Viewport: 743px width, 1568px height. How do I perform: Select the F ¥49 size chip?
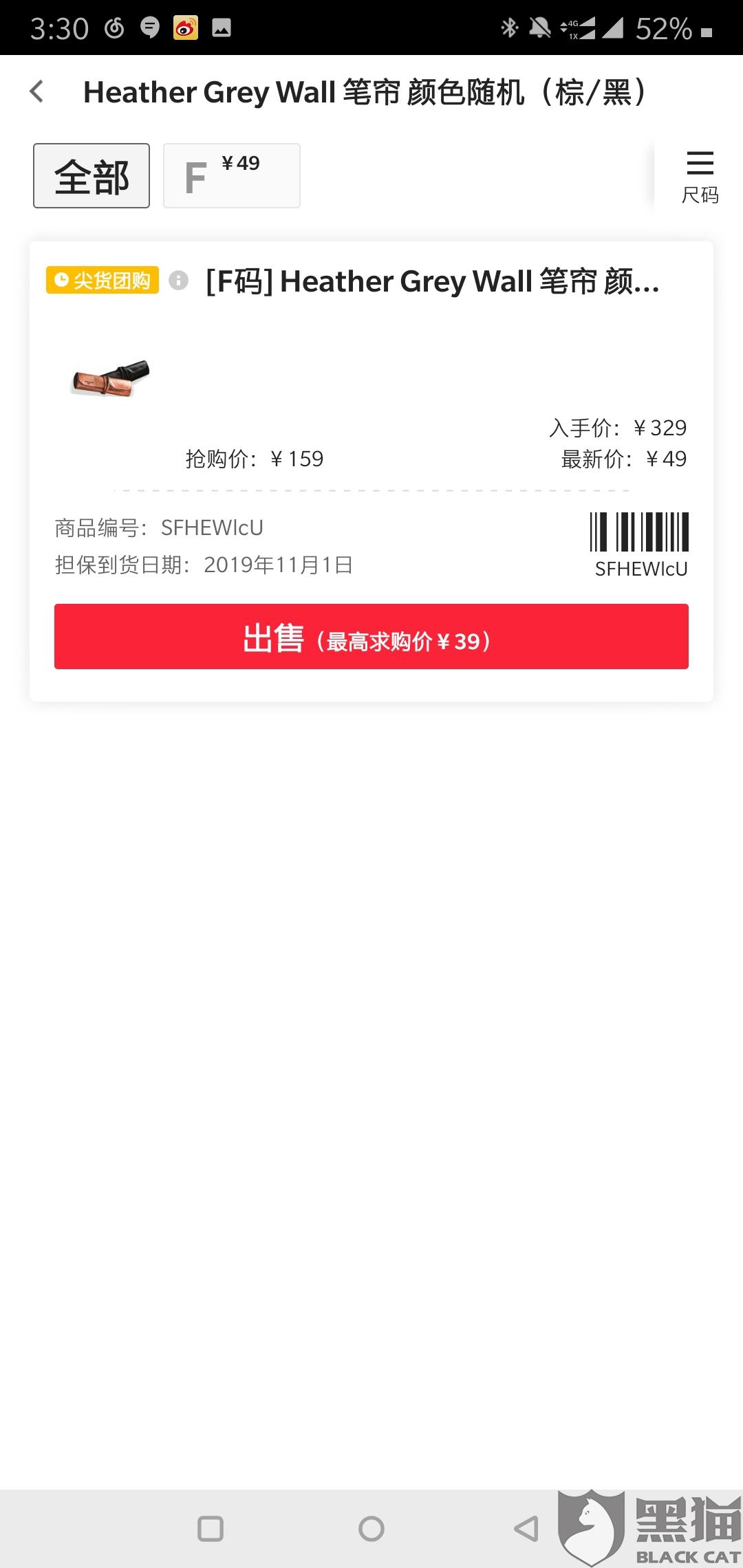[232, 176]
